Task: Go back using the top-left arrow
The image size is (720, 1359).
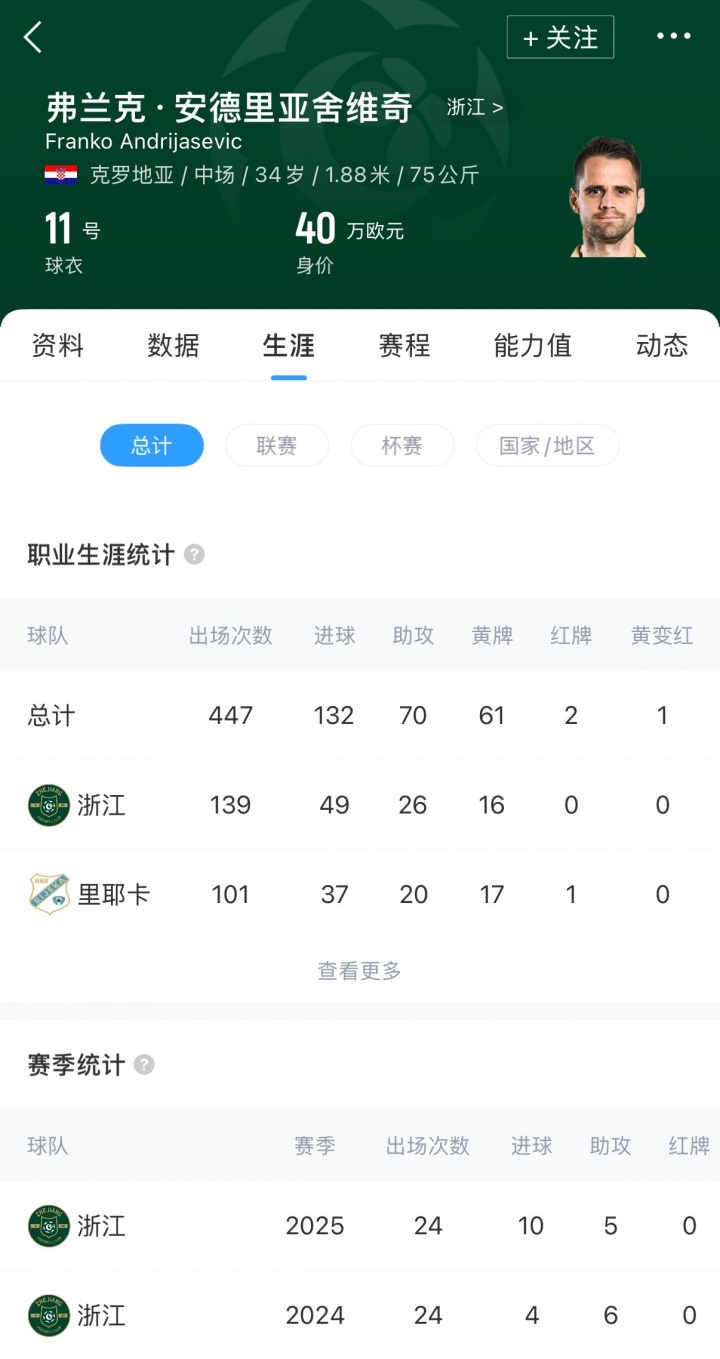Action: [33, 38]
